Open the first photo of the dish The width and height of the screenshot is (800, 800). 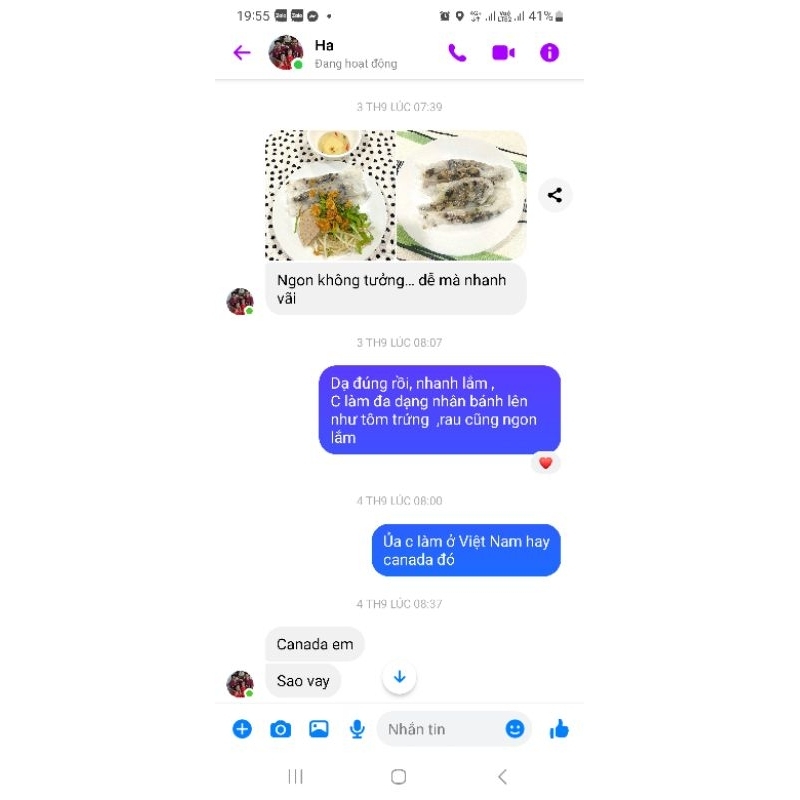[x=330, y=195]
